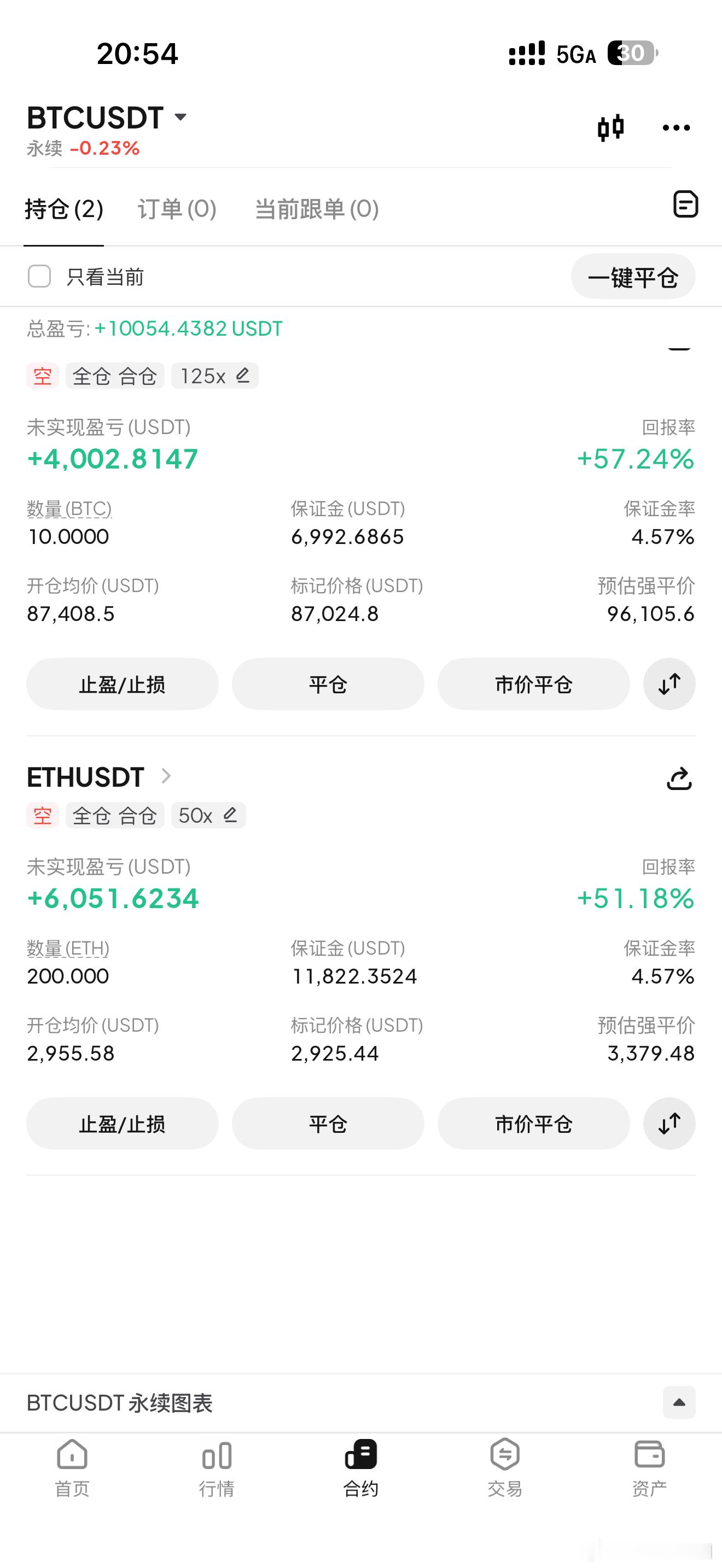Enable the 只看当前 checkbox
The width and height of the screenshot is (722, 1568).
pyautogui.click(x=39, y=276)
